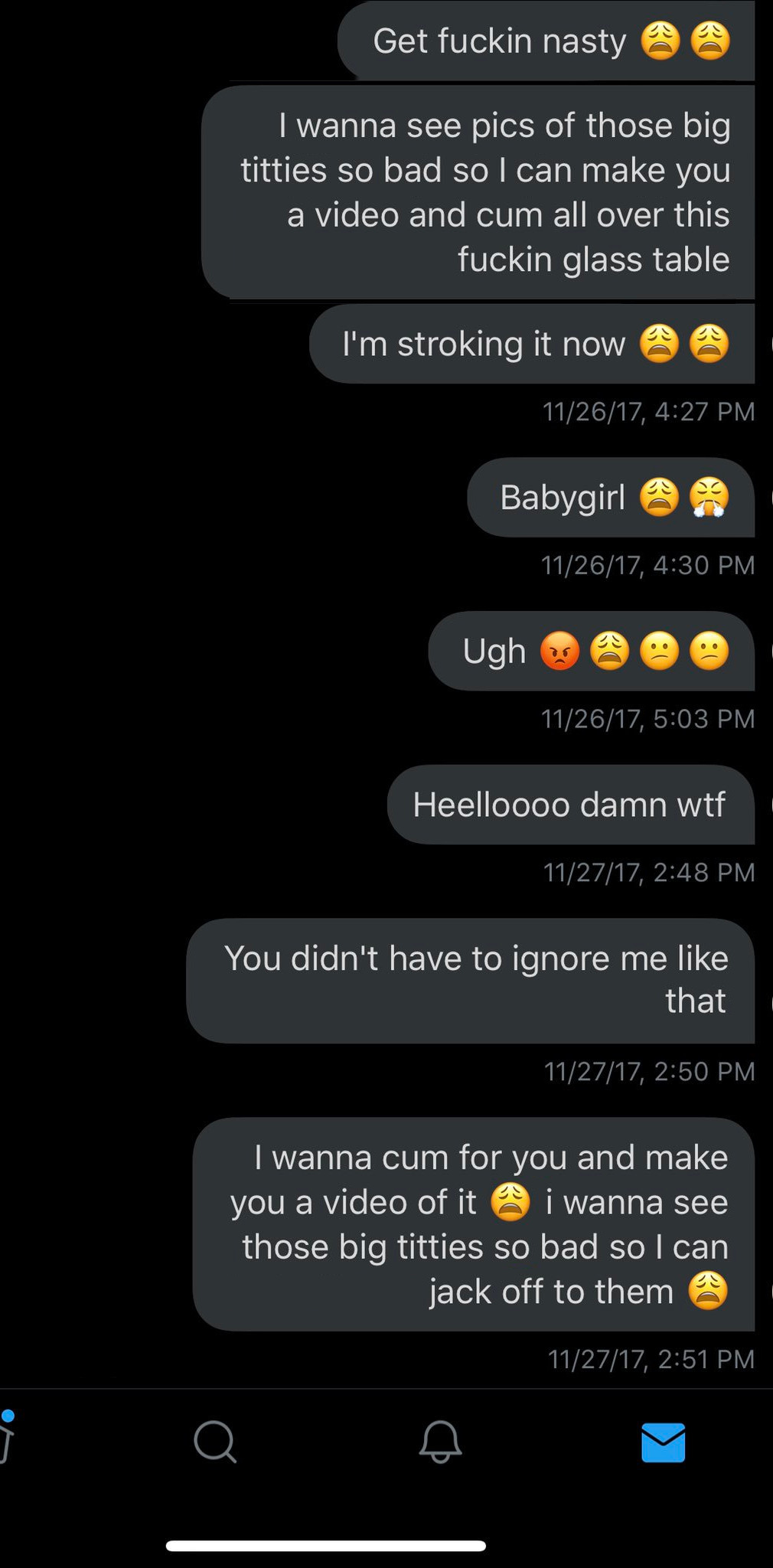The width and height of the screenshot is (773, 1568).
Task: Go to the home tab
Action: (7, 1436)
